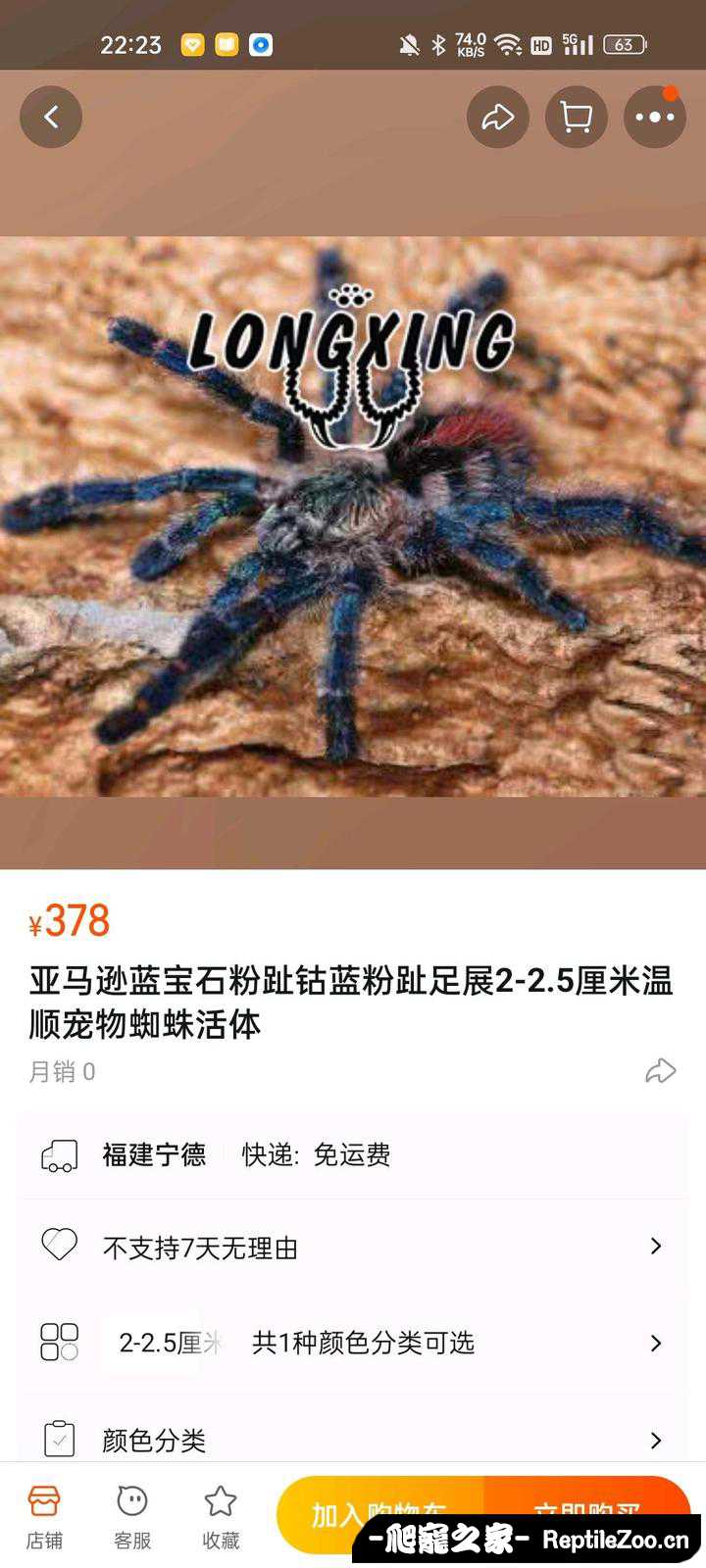Viewport: 706px width, 1568px height.
Task: Choose the 2-2.5厘米 specification option row
Action: (x=353, y=1342)
